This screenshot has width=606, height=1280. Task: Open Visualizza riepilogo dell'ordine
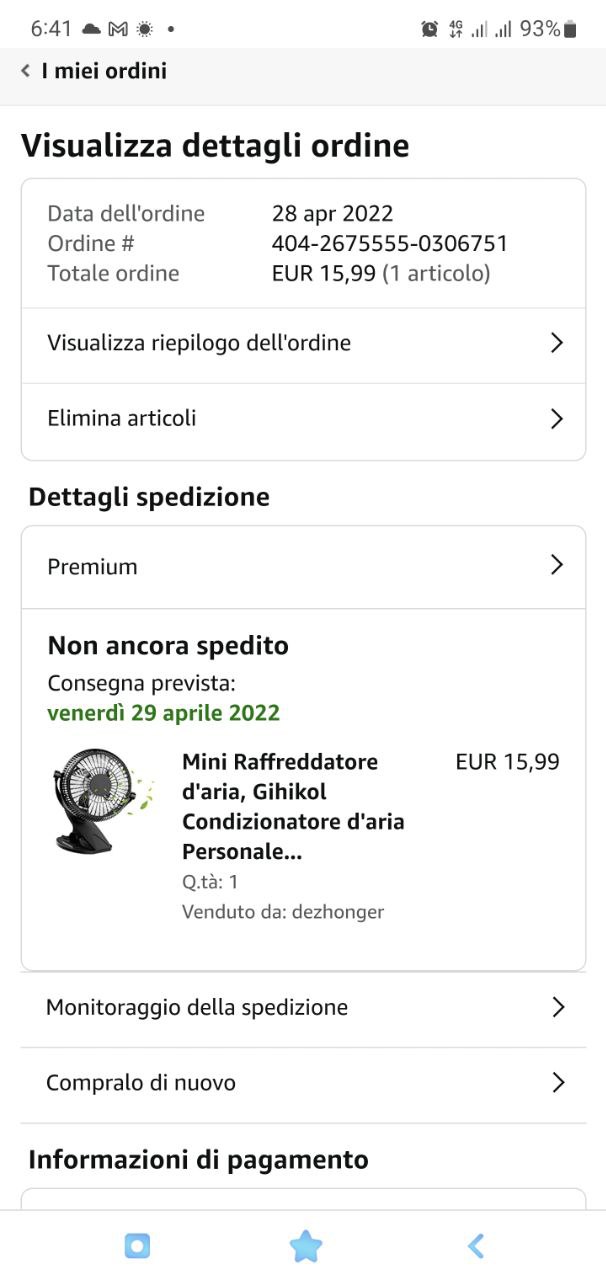click(303, 344)
